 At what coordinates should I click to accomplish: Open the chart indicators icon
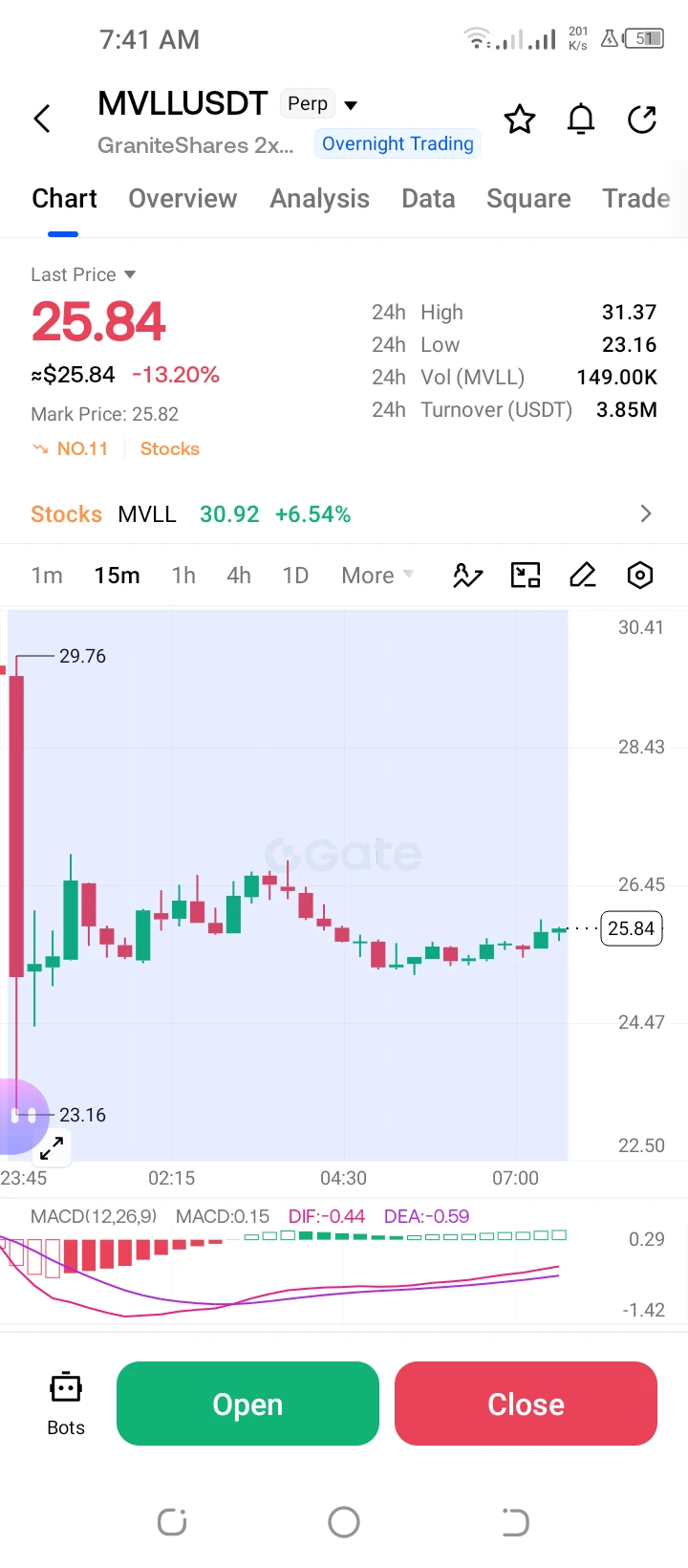click(x=467, y=576)
